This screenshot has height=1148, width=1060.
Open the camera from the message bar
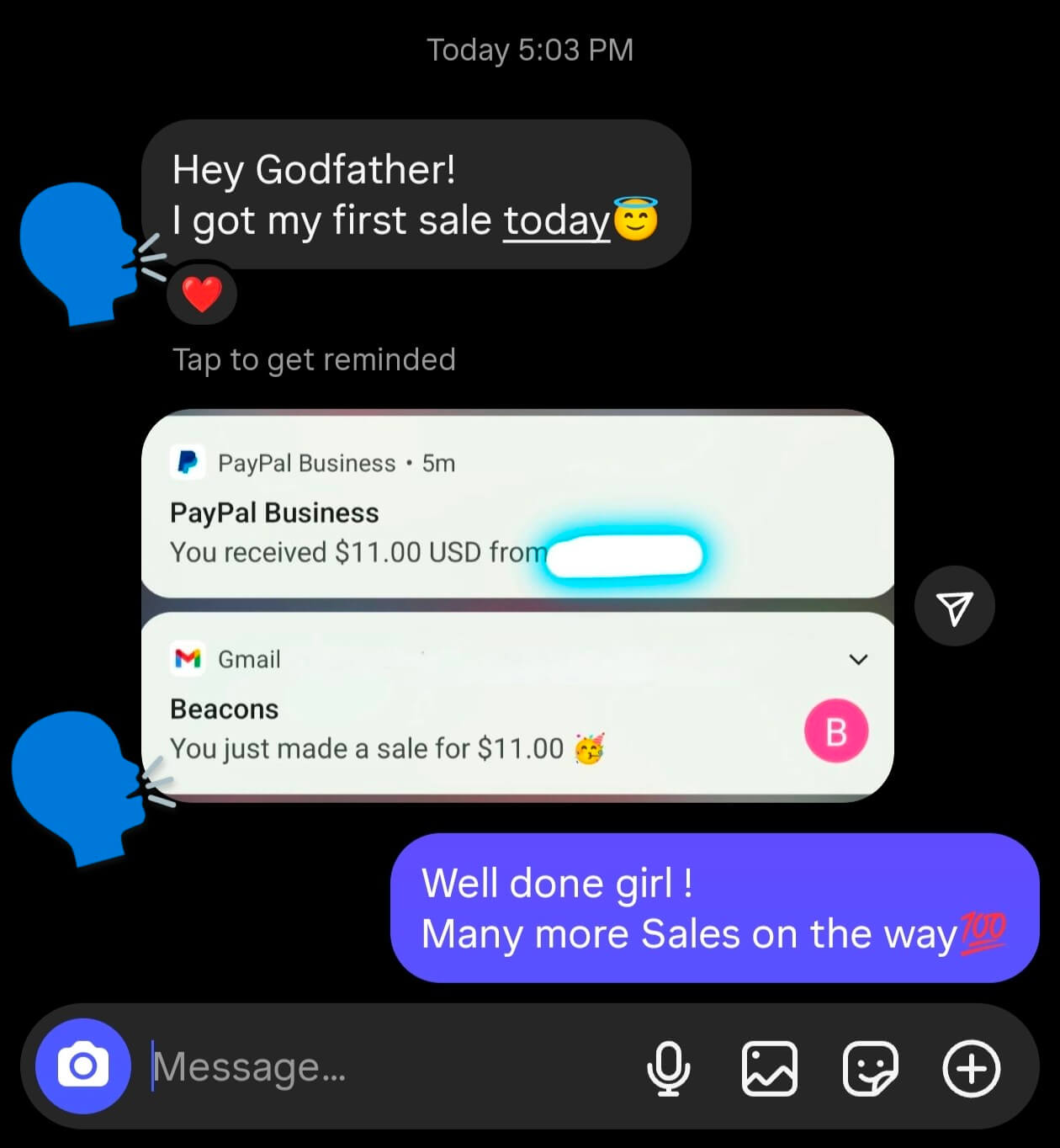point(82,1066)
